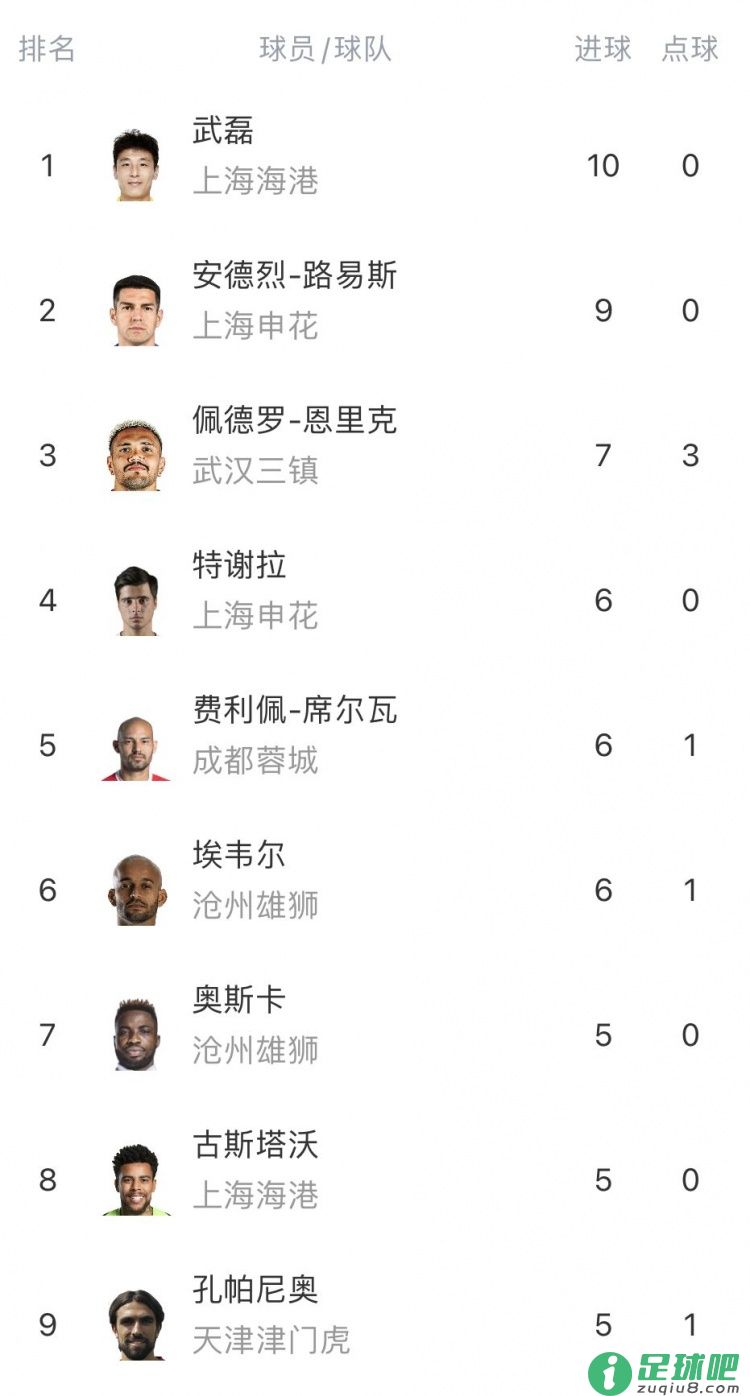Open 安德烈-路易斯's player row
This screenshot has width=750, height=1396.
pos(375,310)
